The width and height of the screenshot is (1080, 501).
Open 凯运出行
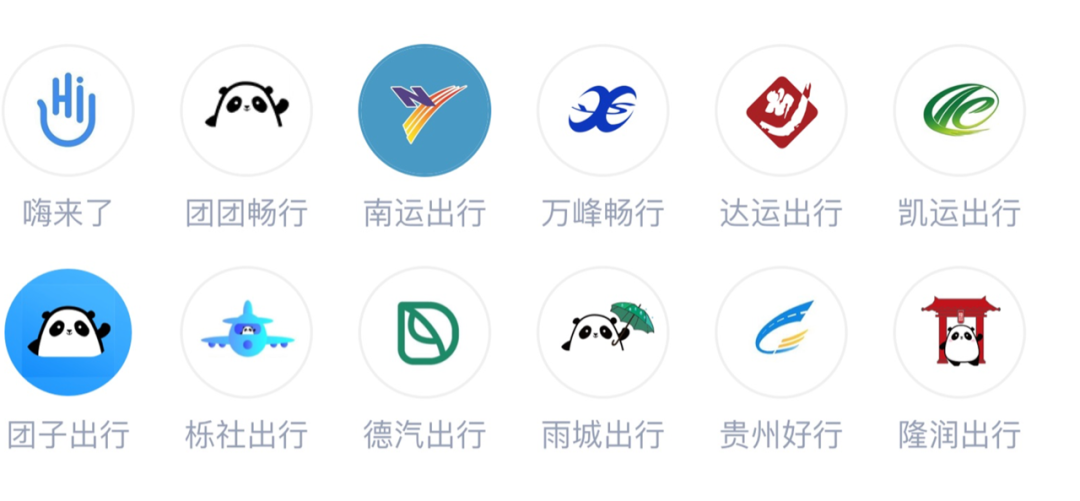pos(959,110)
